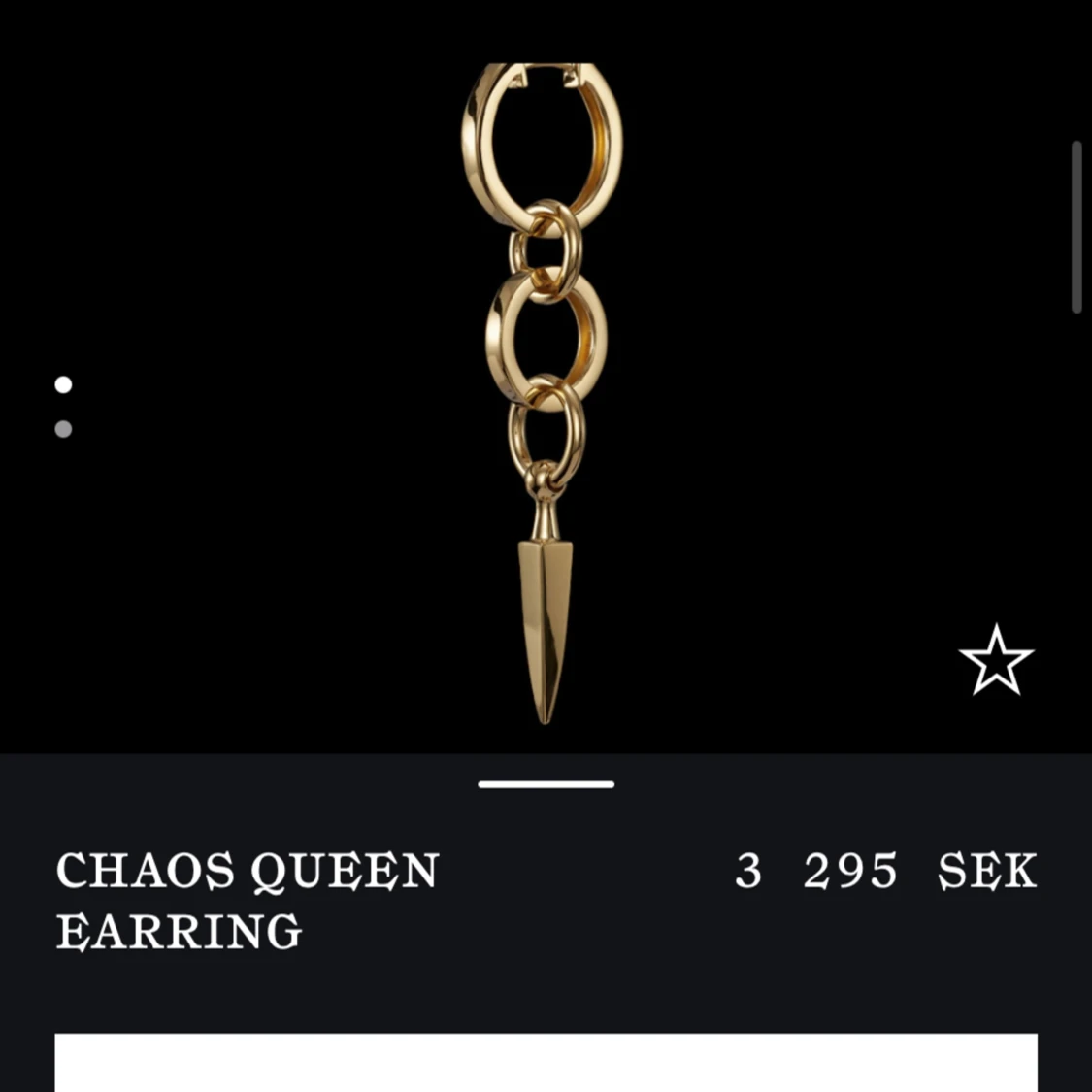Tap the product details sheet handle
Screen dimensions: 1092x1092
[546, 784]
